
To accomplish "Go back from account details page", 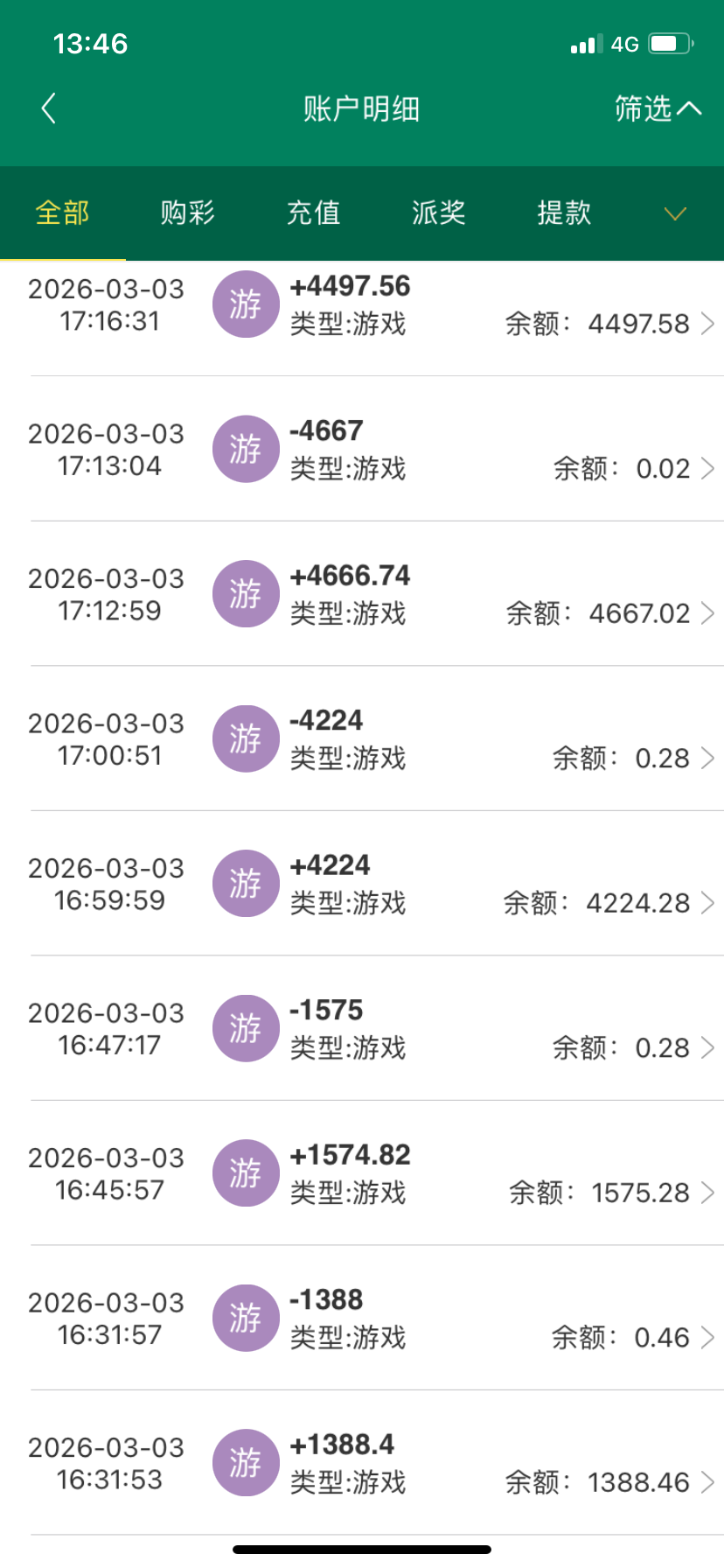I will pos(49,108).
